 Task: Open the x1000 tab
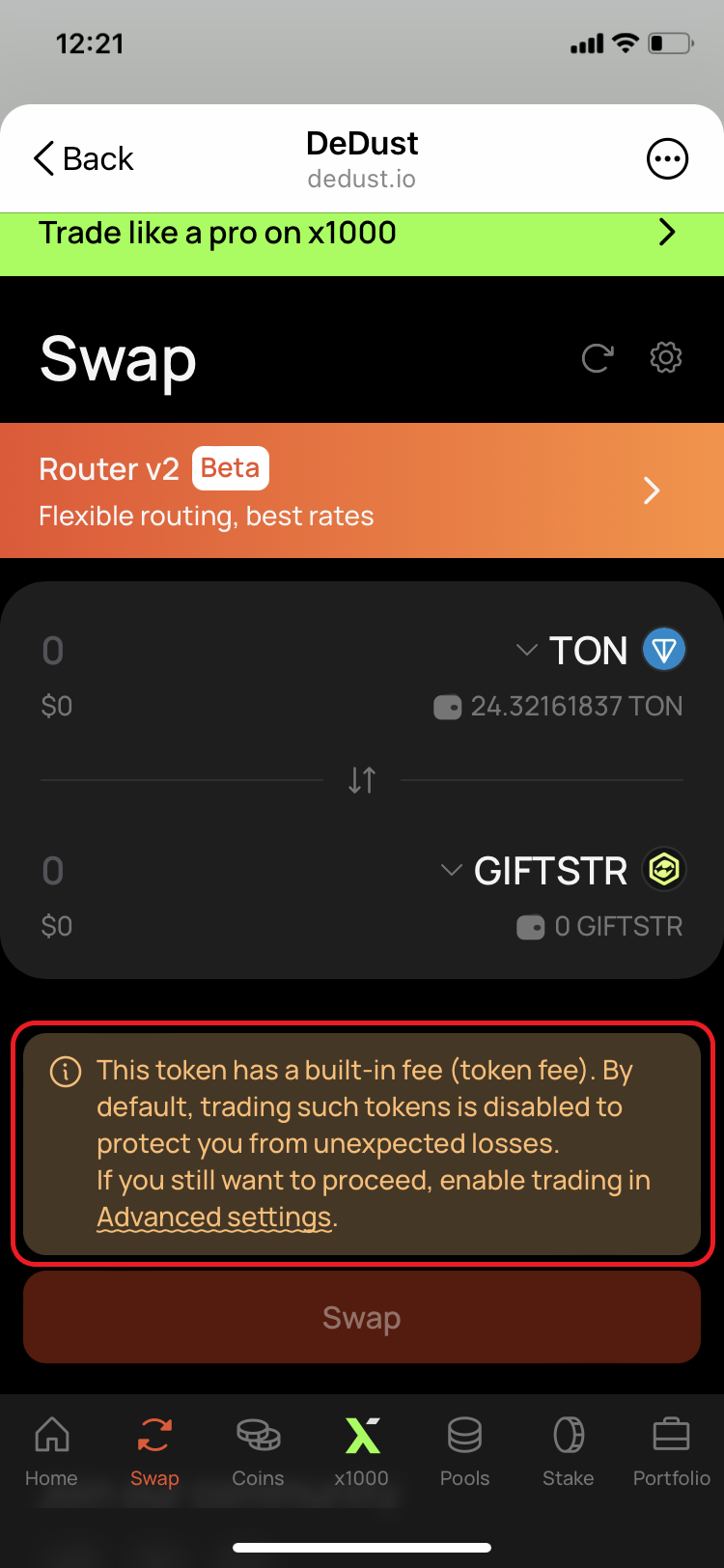pyautogui.click(x=361, y=1450)
